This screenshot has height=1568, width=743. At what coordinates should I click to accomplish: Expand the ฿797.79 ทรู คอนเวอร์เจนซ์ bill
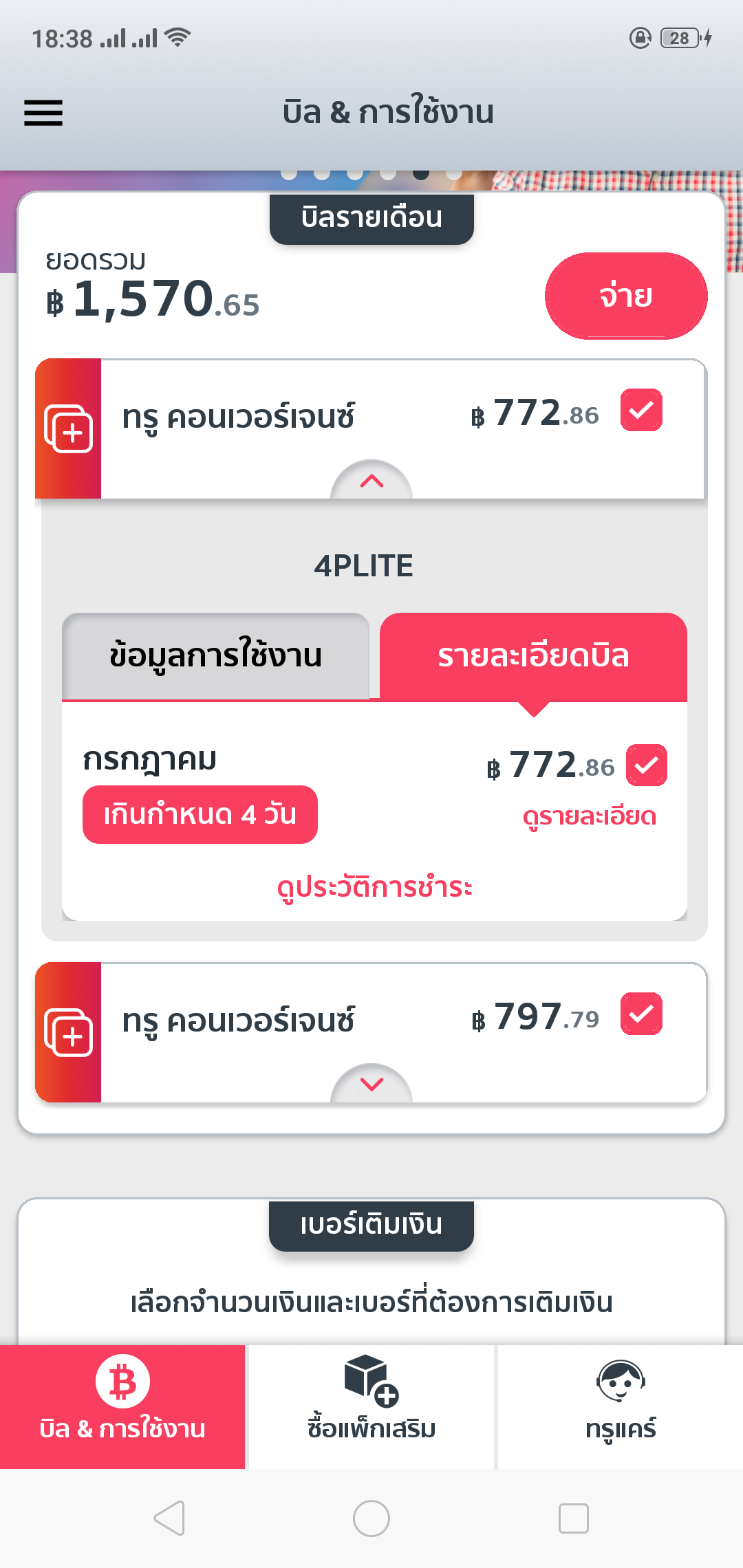pos(371,1085)
